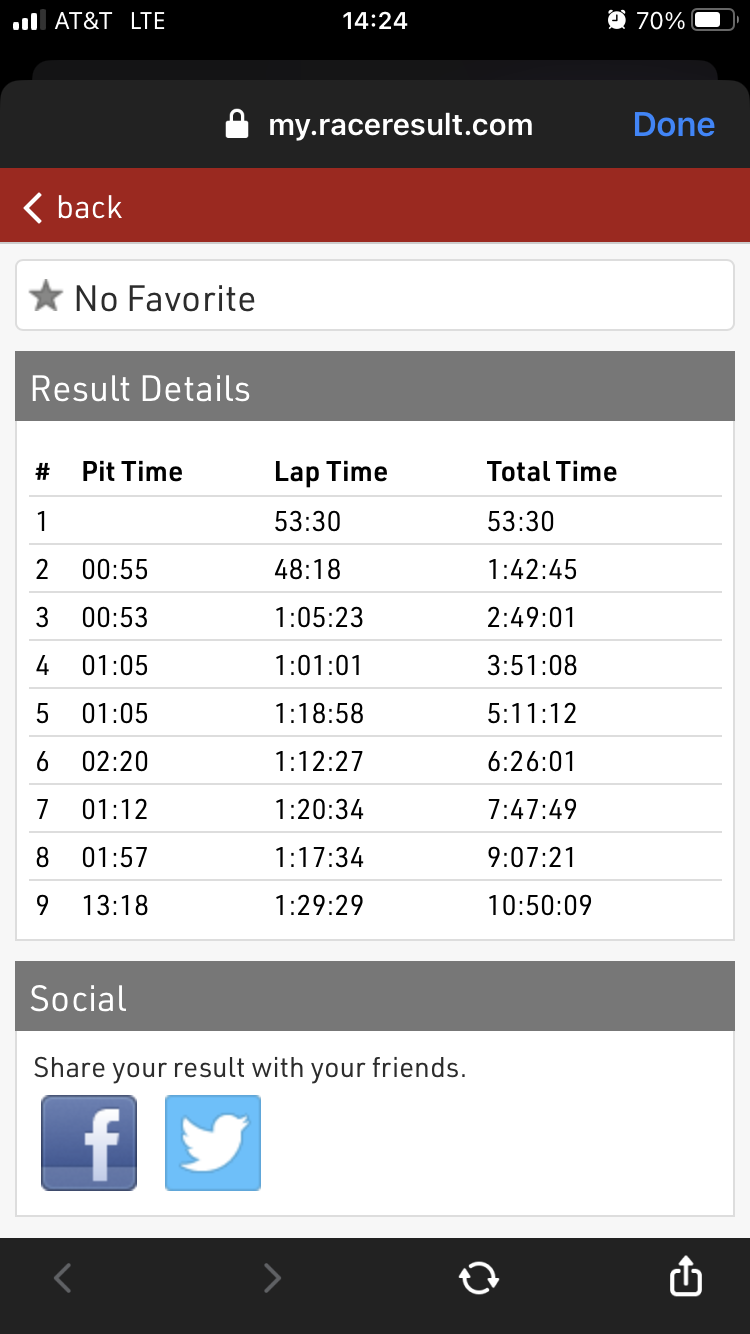The width and height of the screenshot is (750, 1334).
Task: Mark this result as a favorite
Action: tap(375, 297)
